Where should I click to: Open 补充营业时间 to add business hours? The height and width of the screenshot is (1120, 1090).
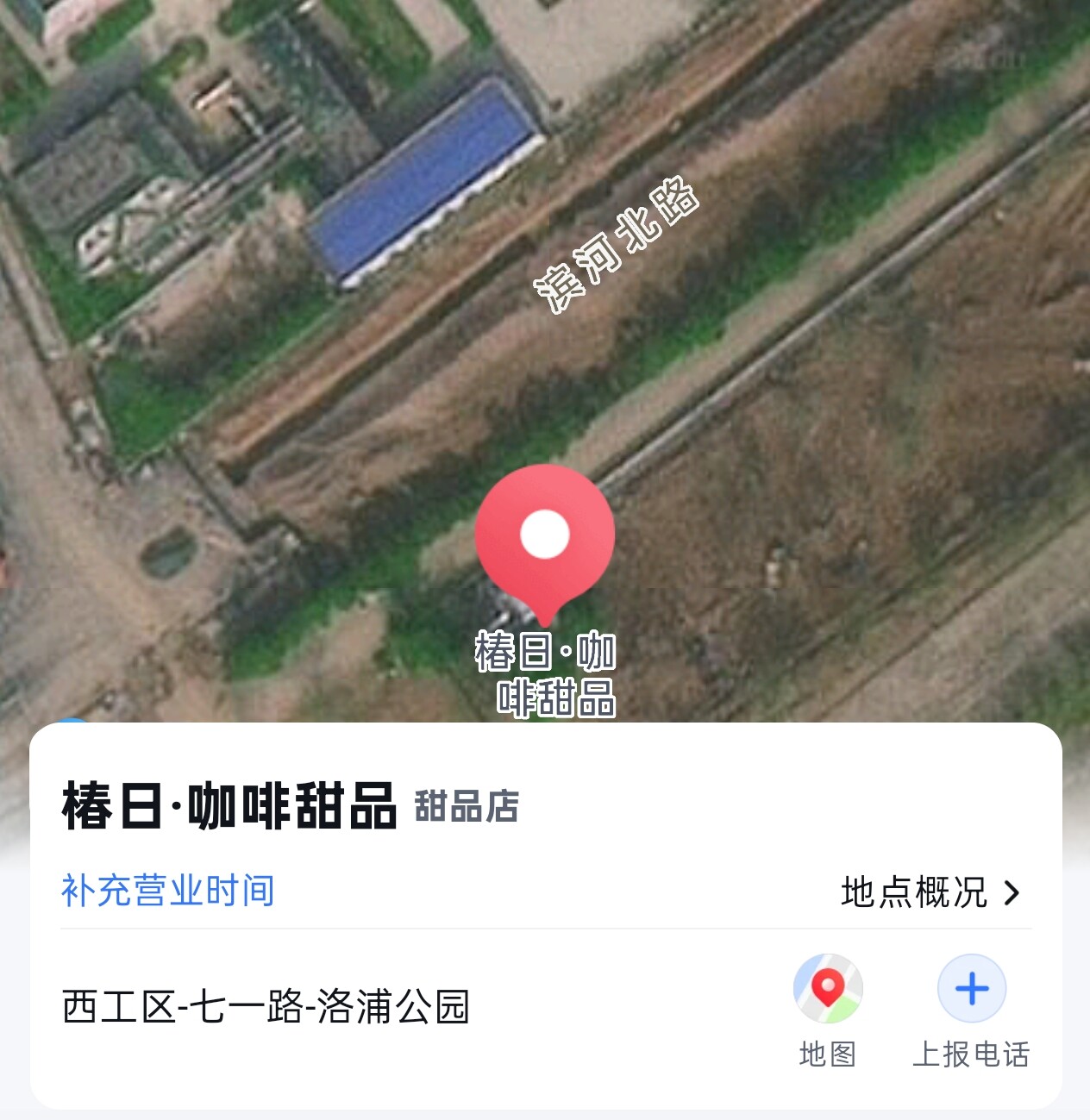[168, 891]
